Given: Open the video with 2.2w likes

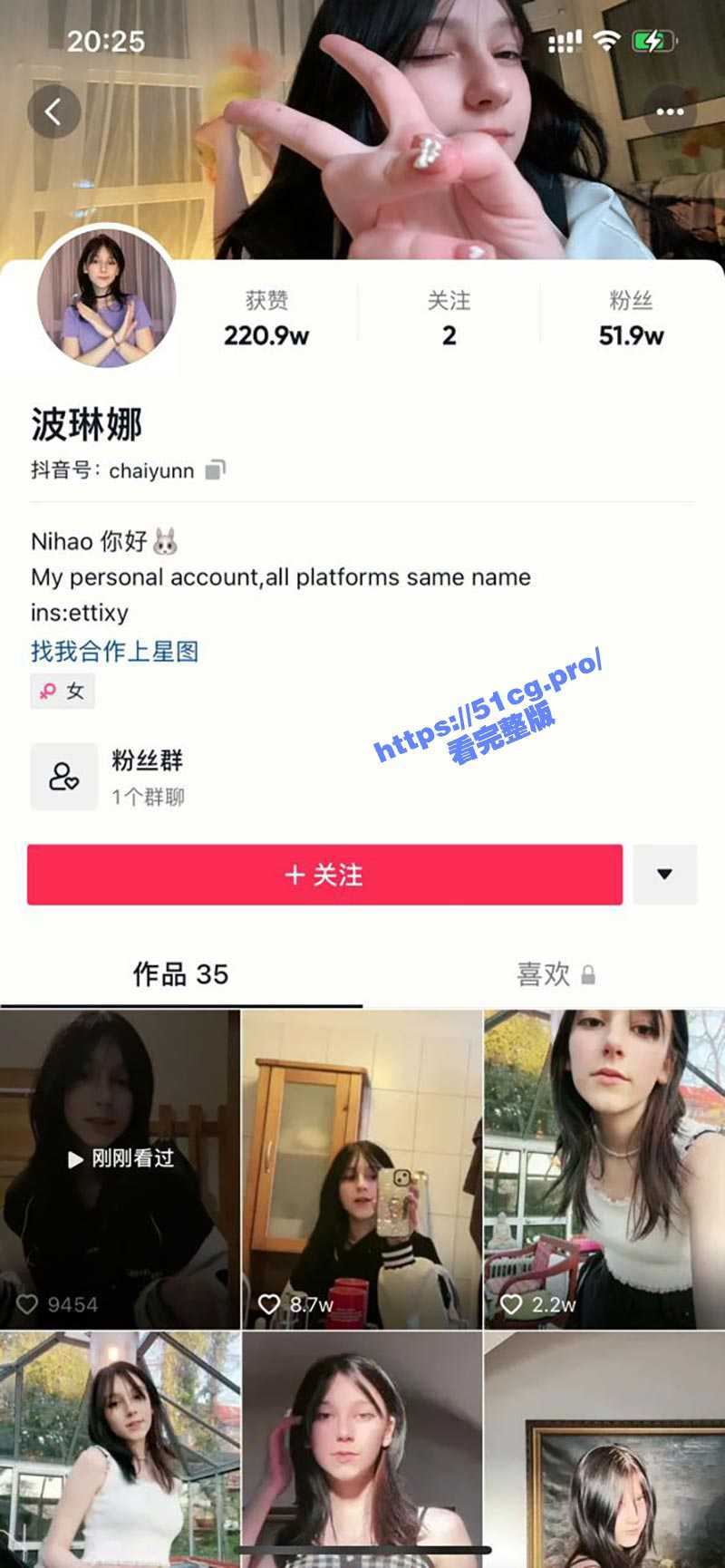Looking at the screenshot, I should (x=604, y=1168).
